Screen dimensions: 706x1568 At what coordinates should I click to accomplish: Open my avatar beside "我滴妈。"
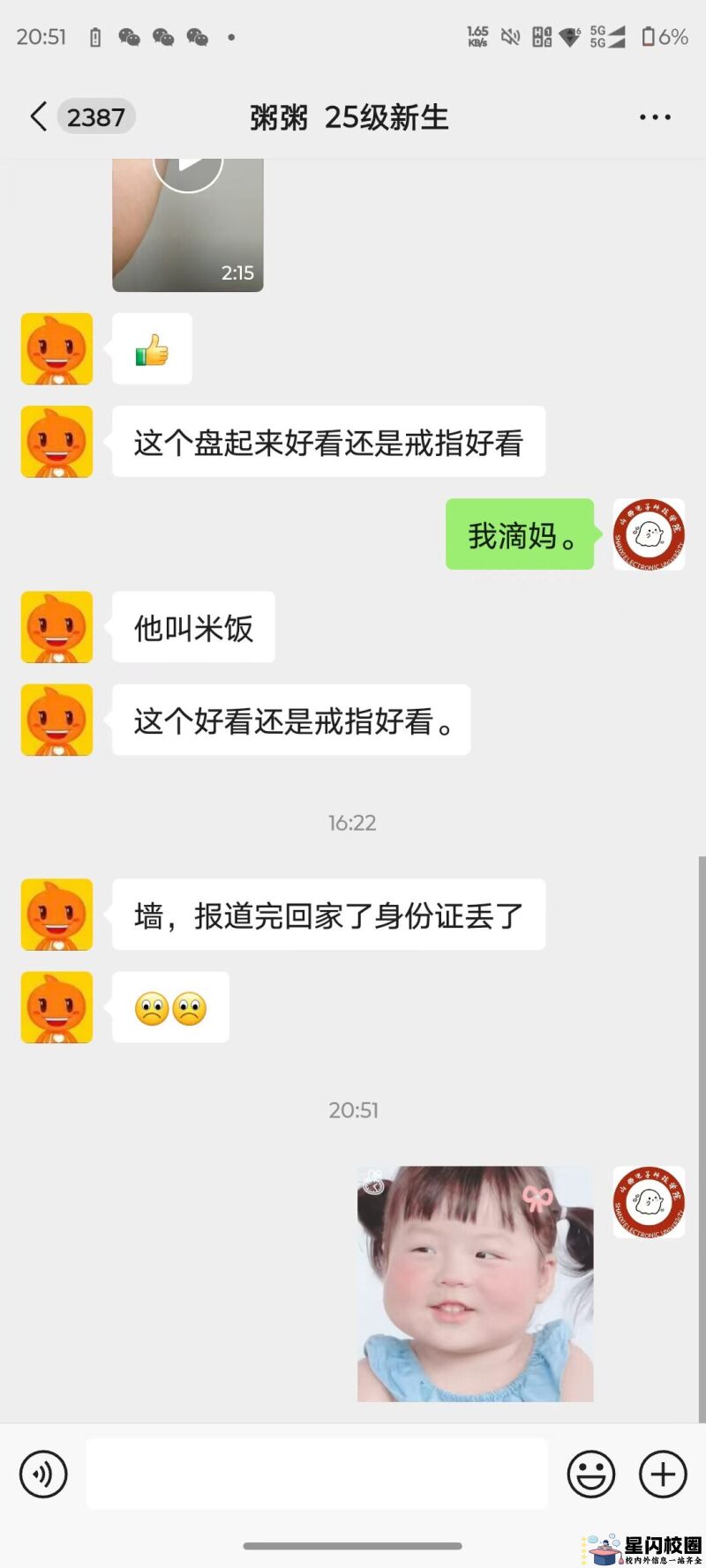(x=649, y=534)
